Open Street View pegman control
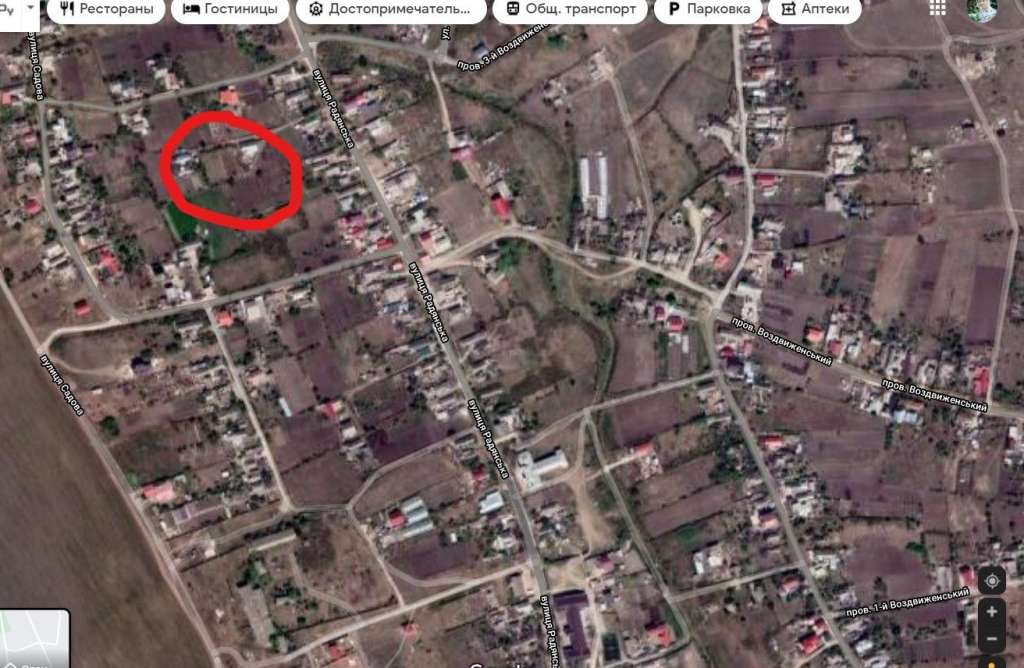 click(991, 661)
